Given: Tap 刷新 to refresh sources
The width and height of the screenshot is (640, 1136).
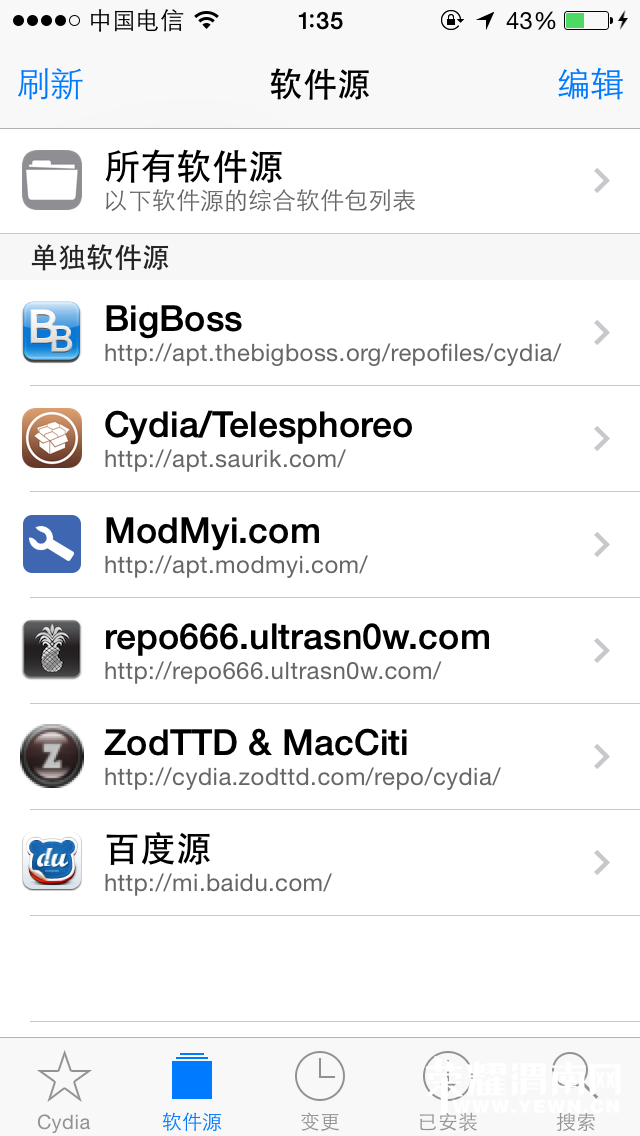Looking at the screenshot, I should (x=50, y=84).
